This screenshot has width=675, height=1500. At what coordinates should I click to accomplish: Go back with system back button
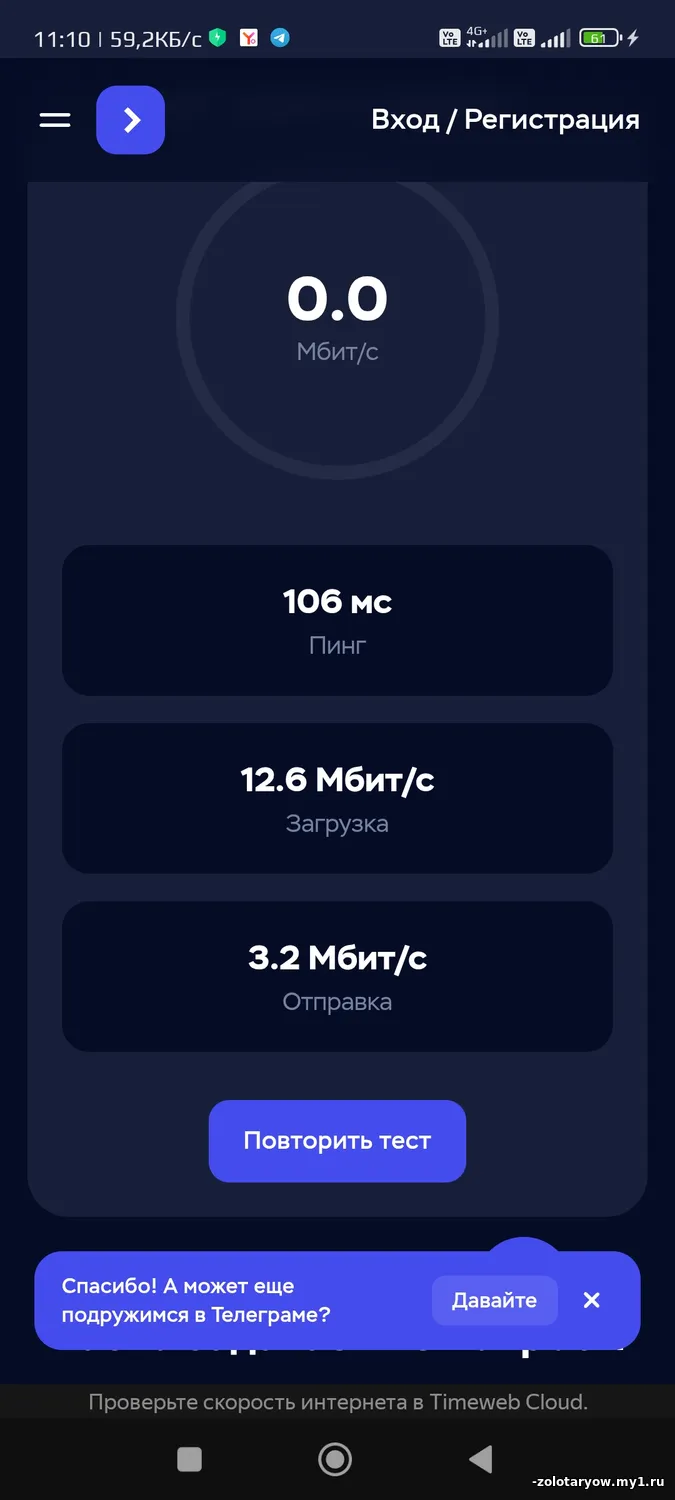(481, 1460)
